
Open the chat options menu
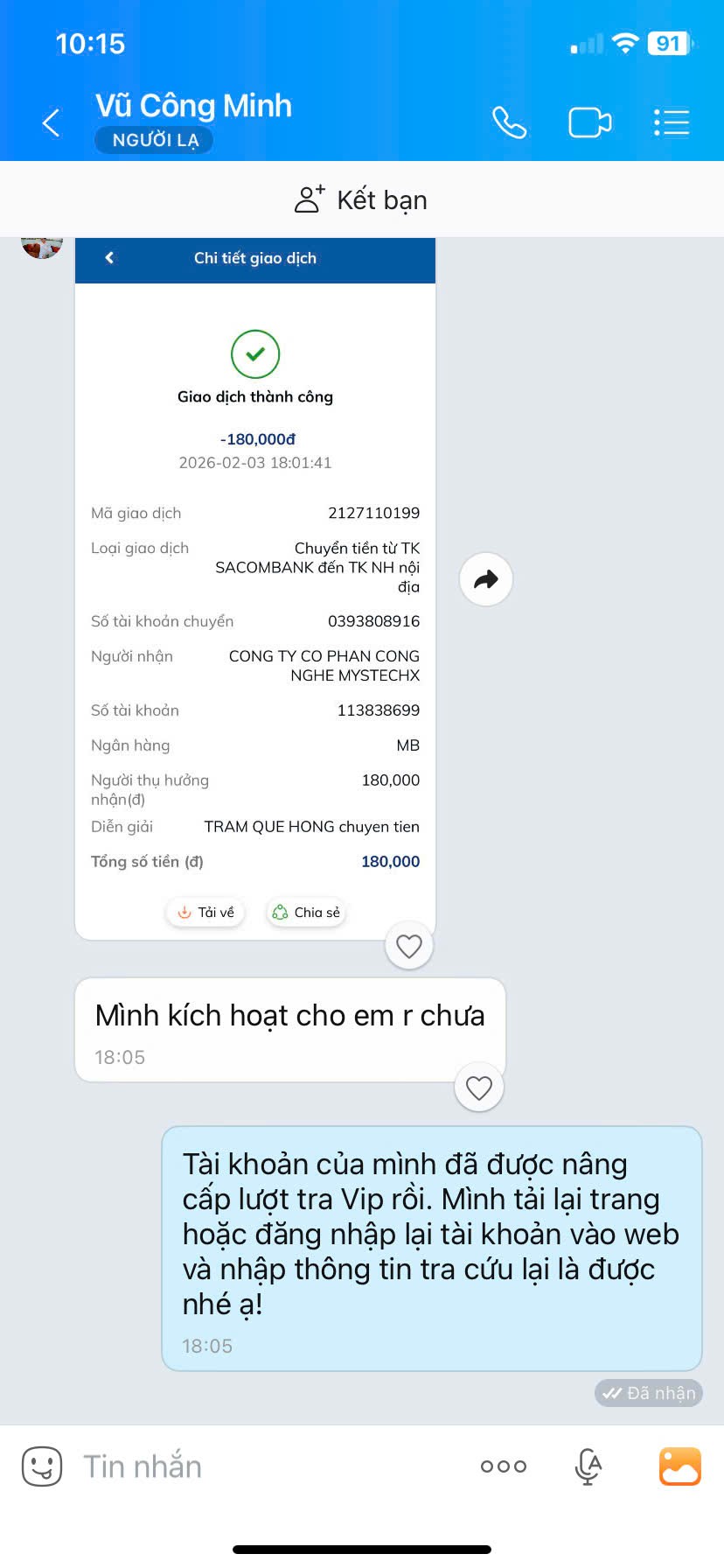[672, 122]
